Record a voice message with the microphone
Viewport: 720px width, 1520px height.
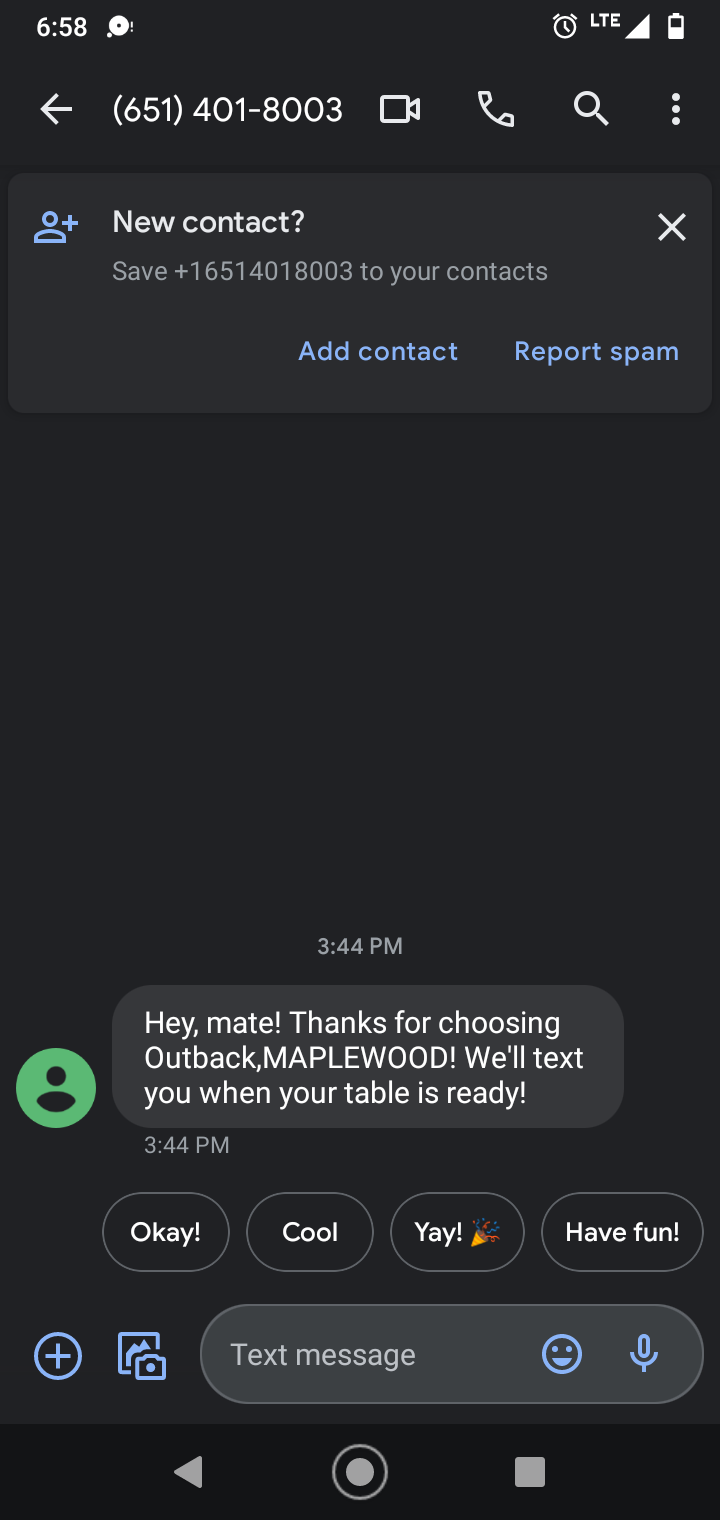point(645,1355)
